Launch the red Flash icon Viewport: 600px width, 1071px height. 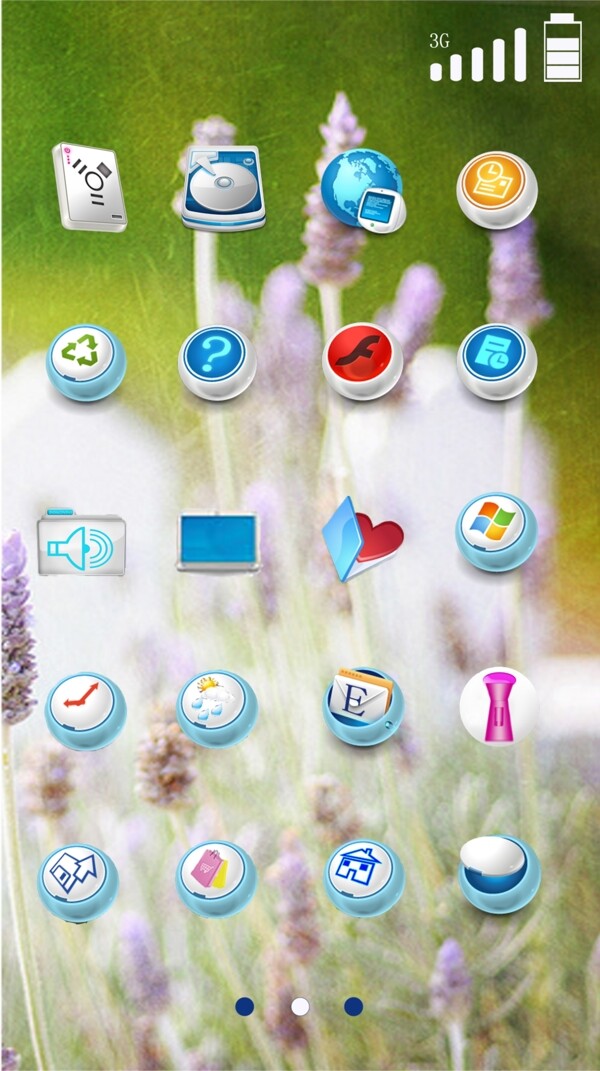[363, 360]
